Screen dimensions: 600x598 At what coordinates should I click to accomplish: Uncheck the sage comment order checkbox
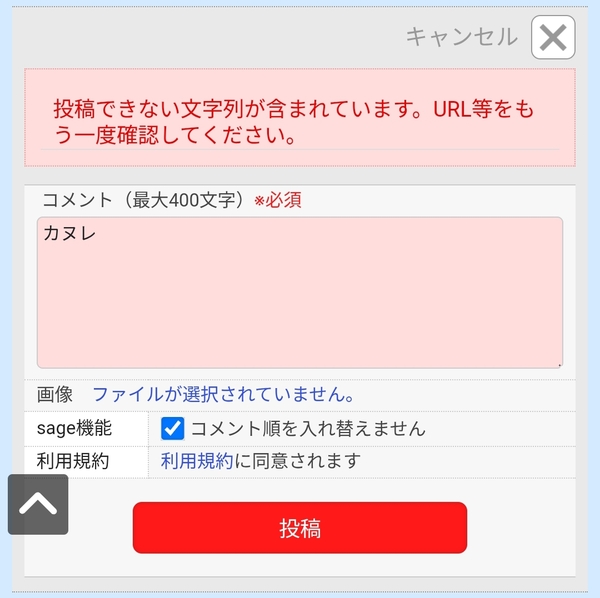(173, 429)
